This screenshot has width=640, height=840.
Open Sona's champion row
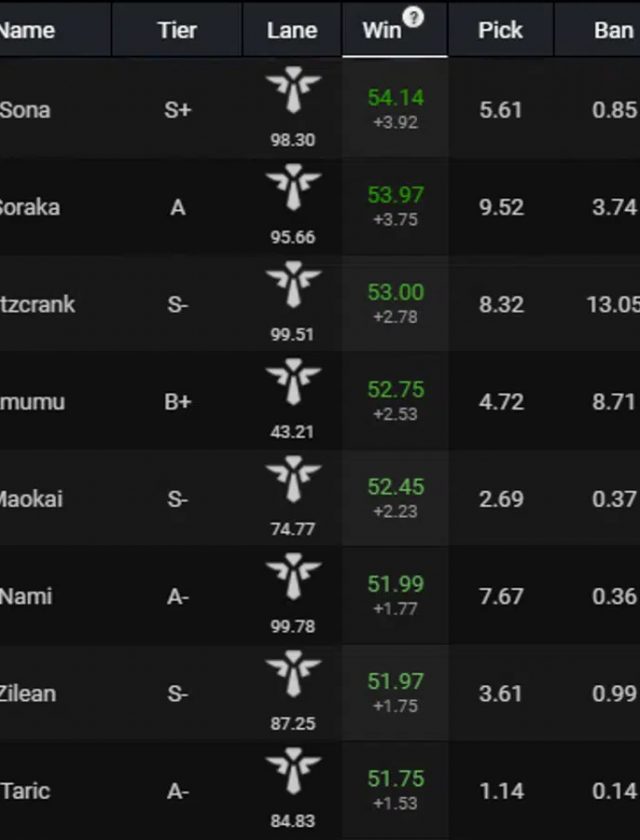[26, 110]
